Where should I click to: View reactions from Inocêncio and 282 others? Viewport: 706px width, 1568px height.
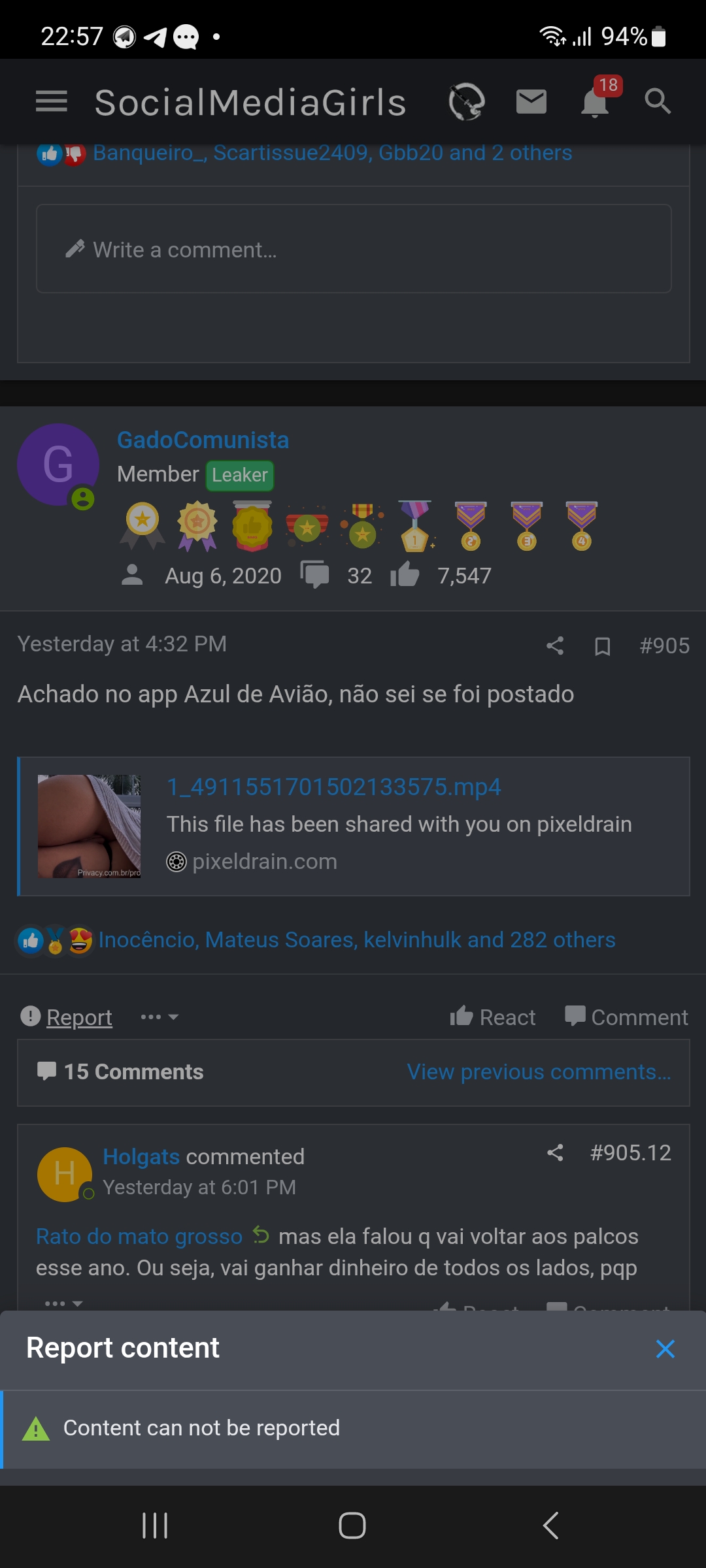[x=357, y=939]
